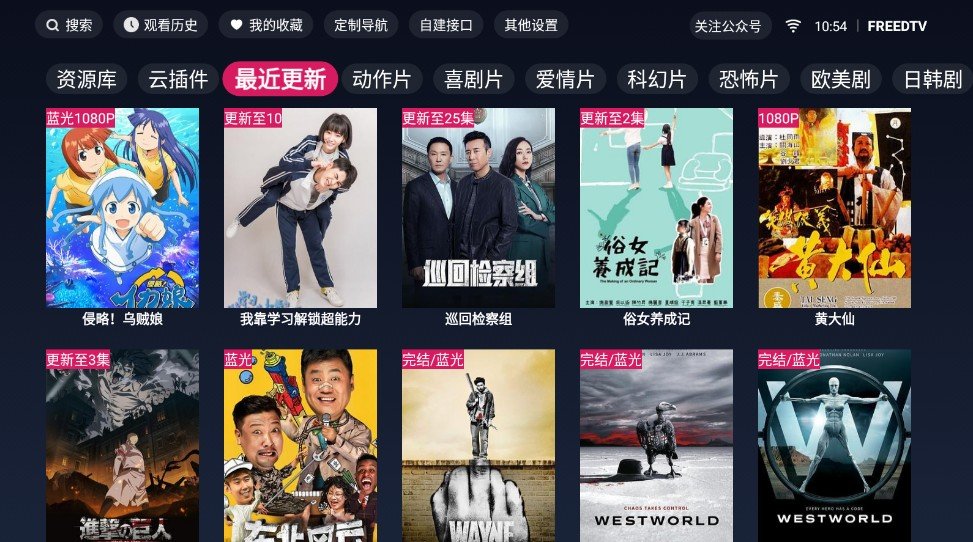Open the 侵略！乌贼娘 poster
The height and width of the screenshot is (542, 973).
click(x=122, y=208)
